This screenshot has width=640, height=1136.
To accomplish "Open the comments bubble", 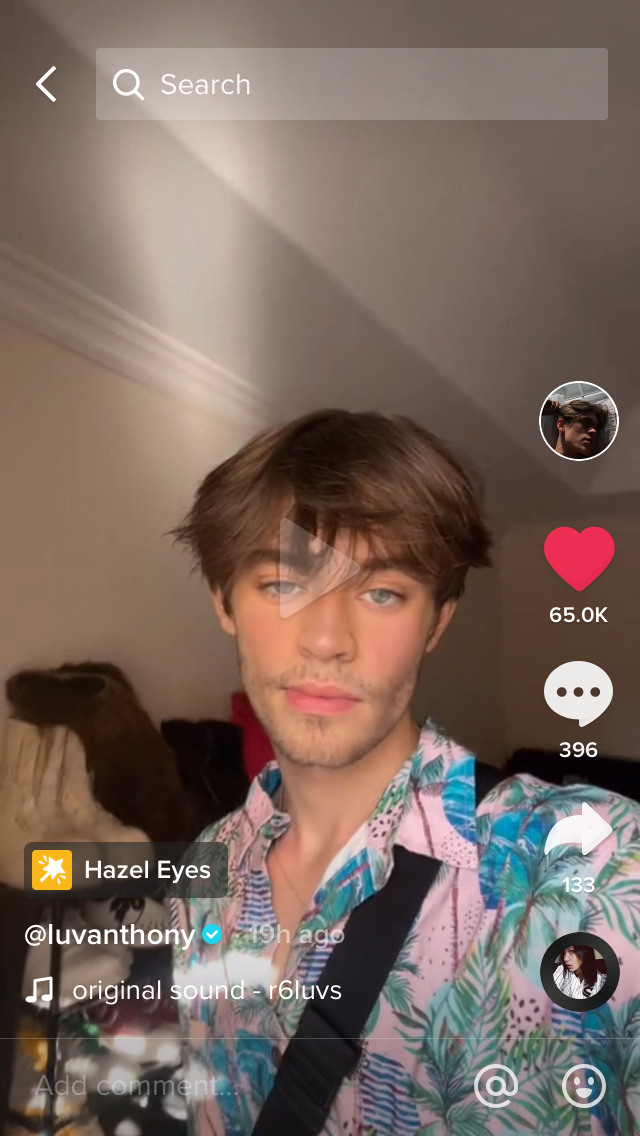I will (x=578, y=693).
